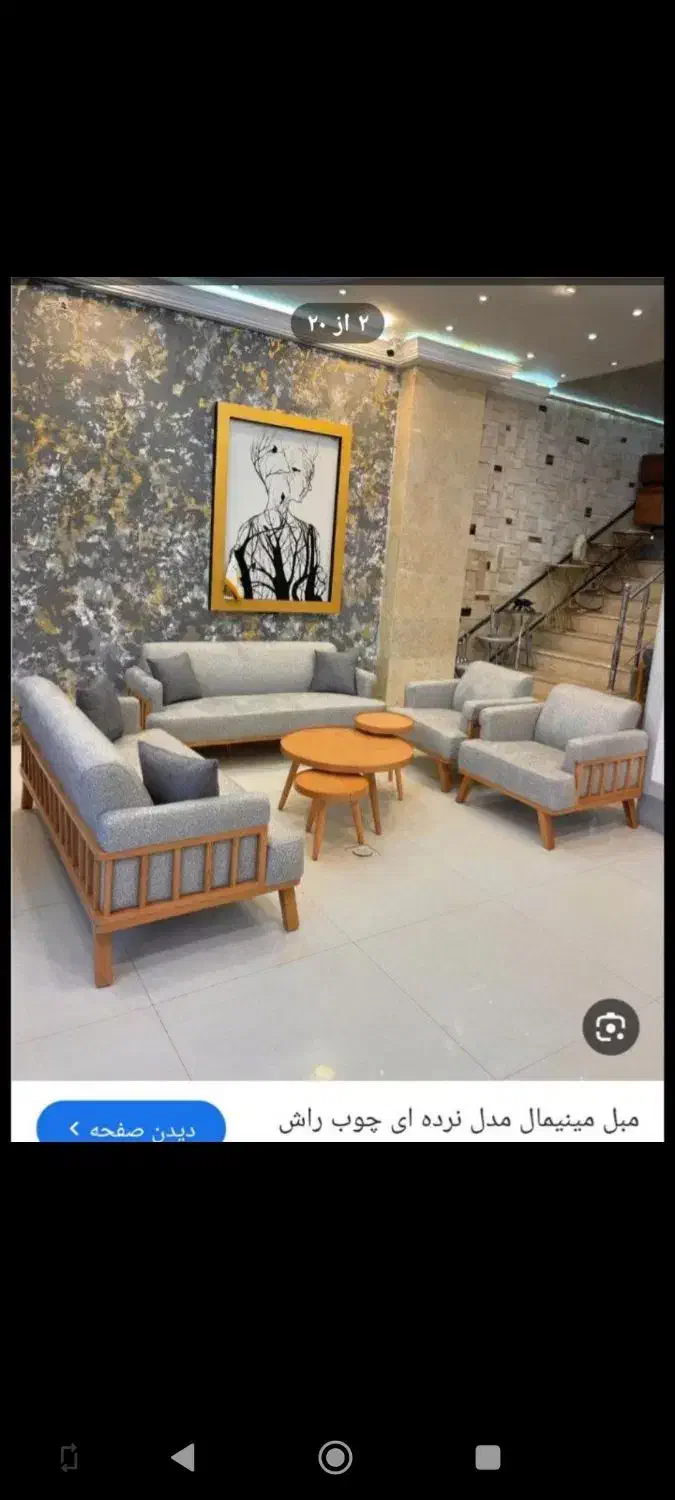The width and height of the screenshot is (675, 1500).
Task: Go back with the system back button
Action: 183,1457
